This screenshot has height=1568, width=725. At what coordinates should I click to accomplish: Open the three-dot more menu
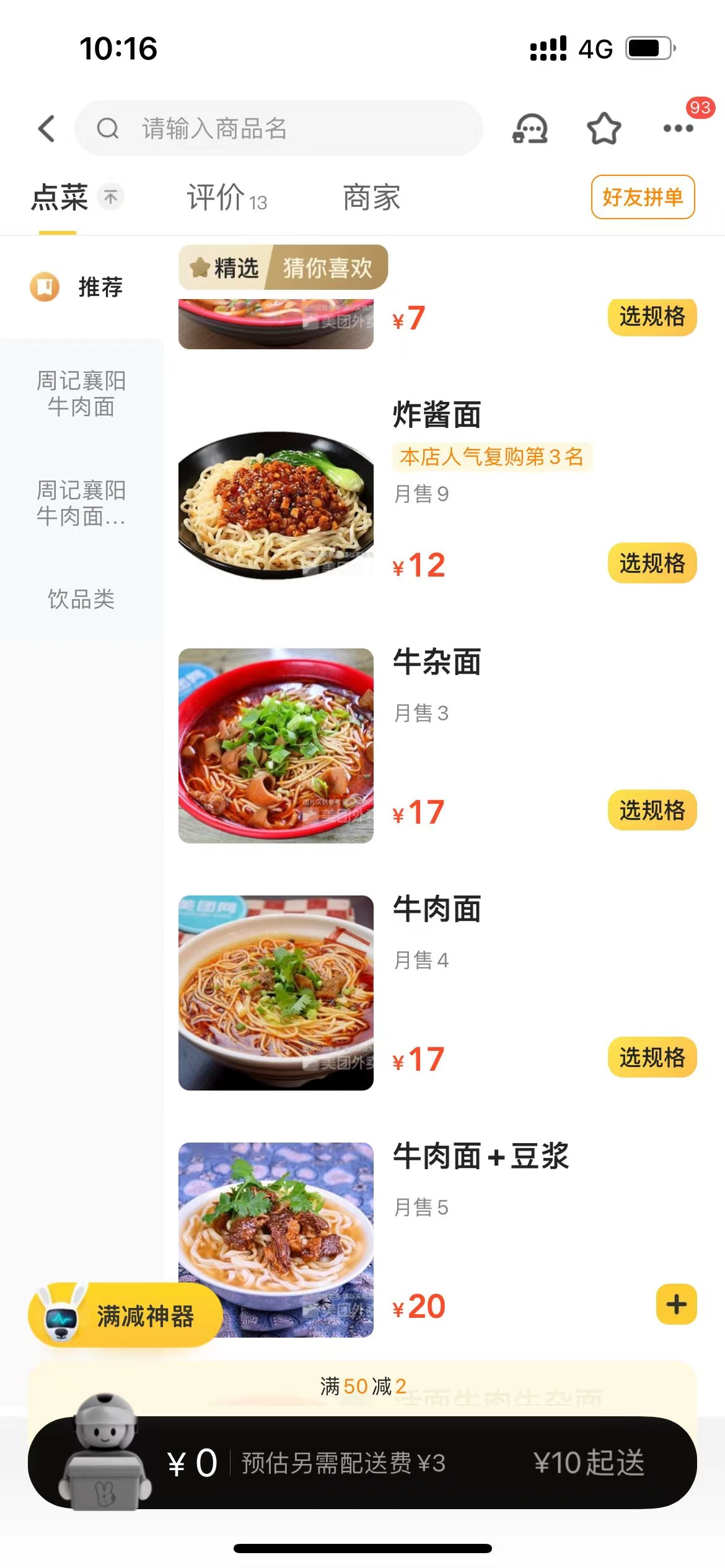[x=678, y=129]
